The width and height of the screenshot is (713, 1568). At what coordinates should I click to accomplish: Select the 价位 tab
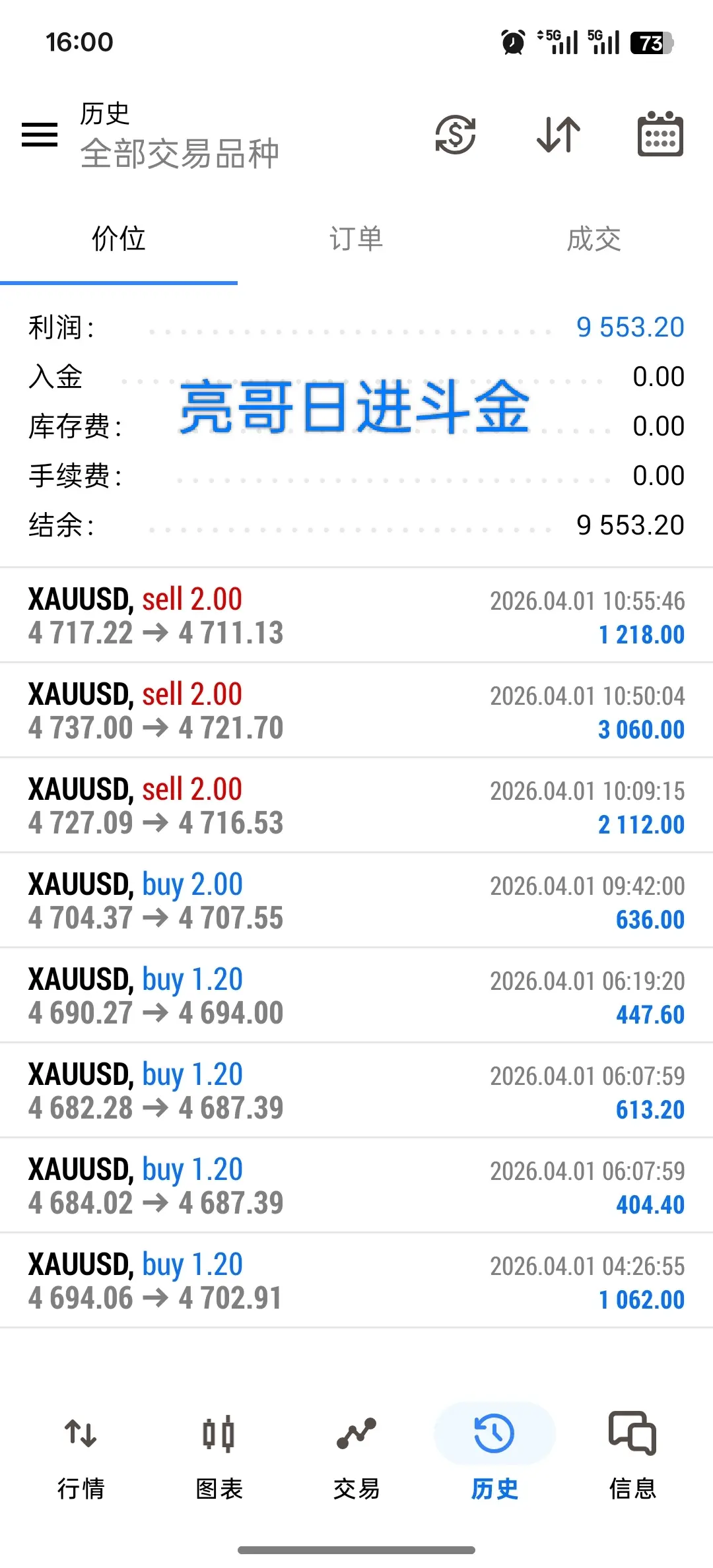click(x=119, y=239)
